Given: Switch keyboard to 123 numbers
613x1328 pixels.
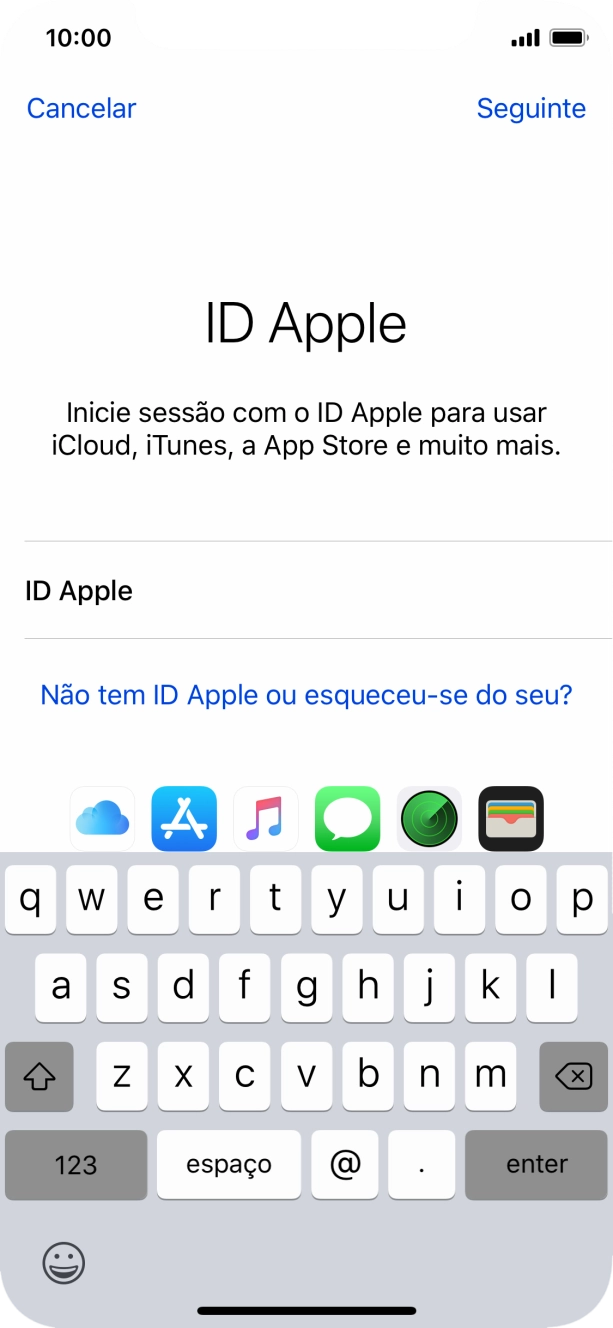Looking at the screenshot, I should pos(76,1164).
